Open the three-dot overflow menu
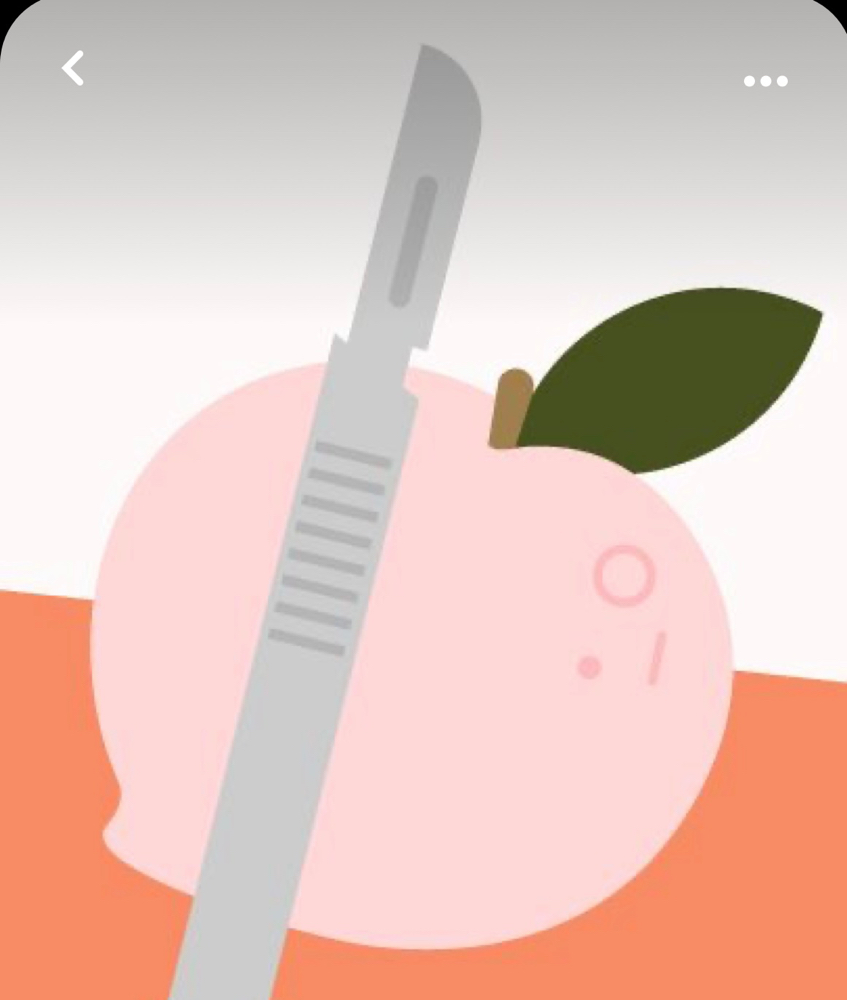Viewport: 847px width, 1000px height. pos(766,81)
